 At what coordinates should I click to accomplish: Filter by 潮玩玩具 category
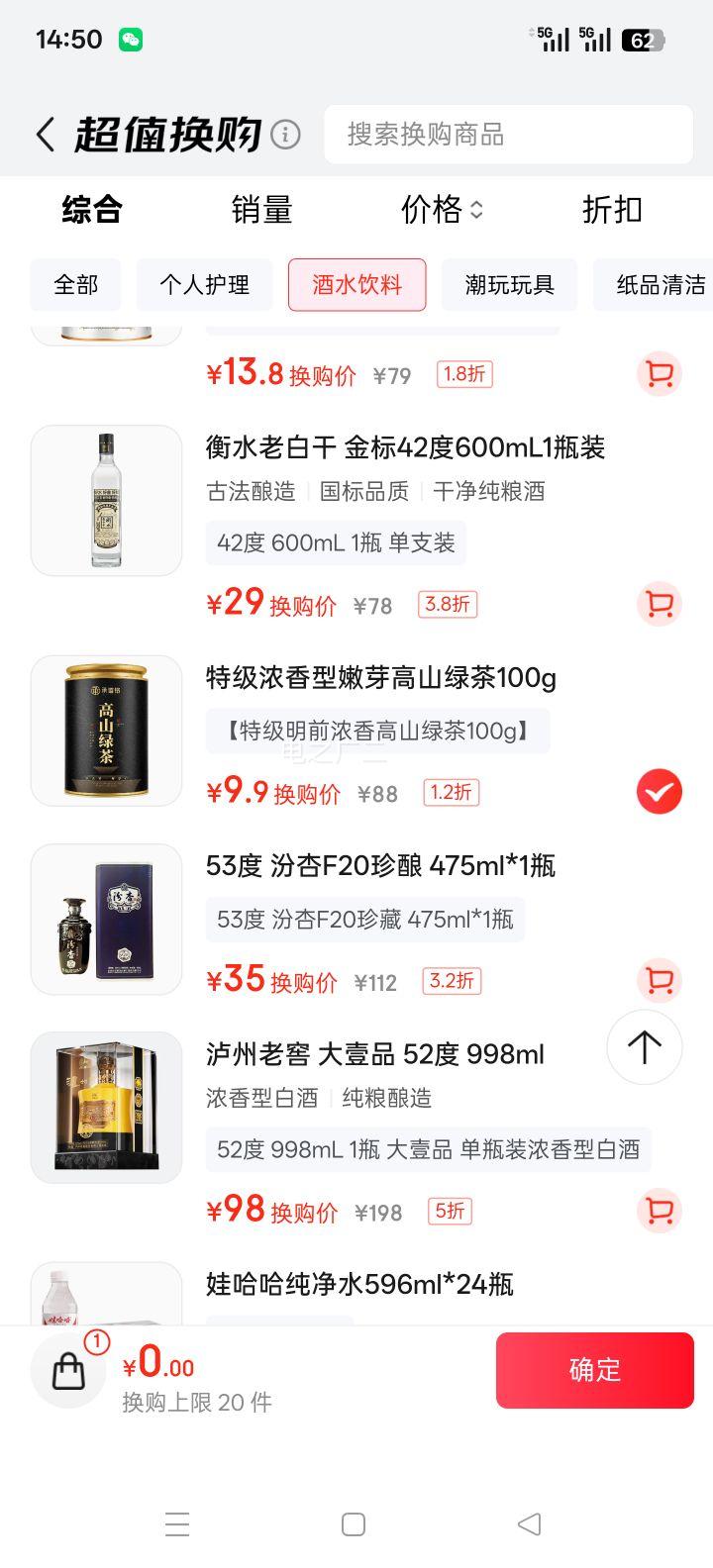click(510, 285)
